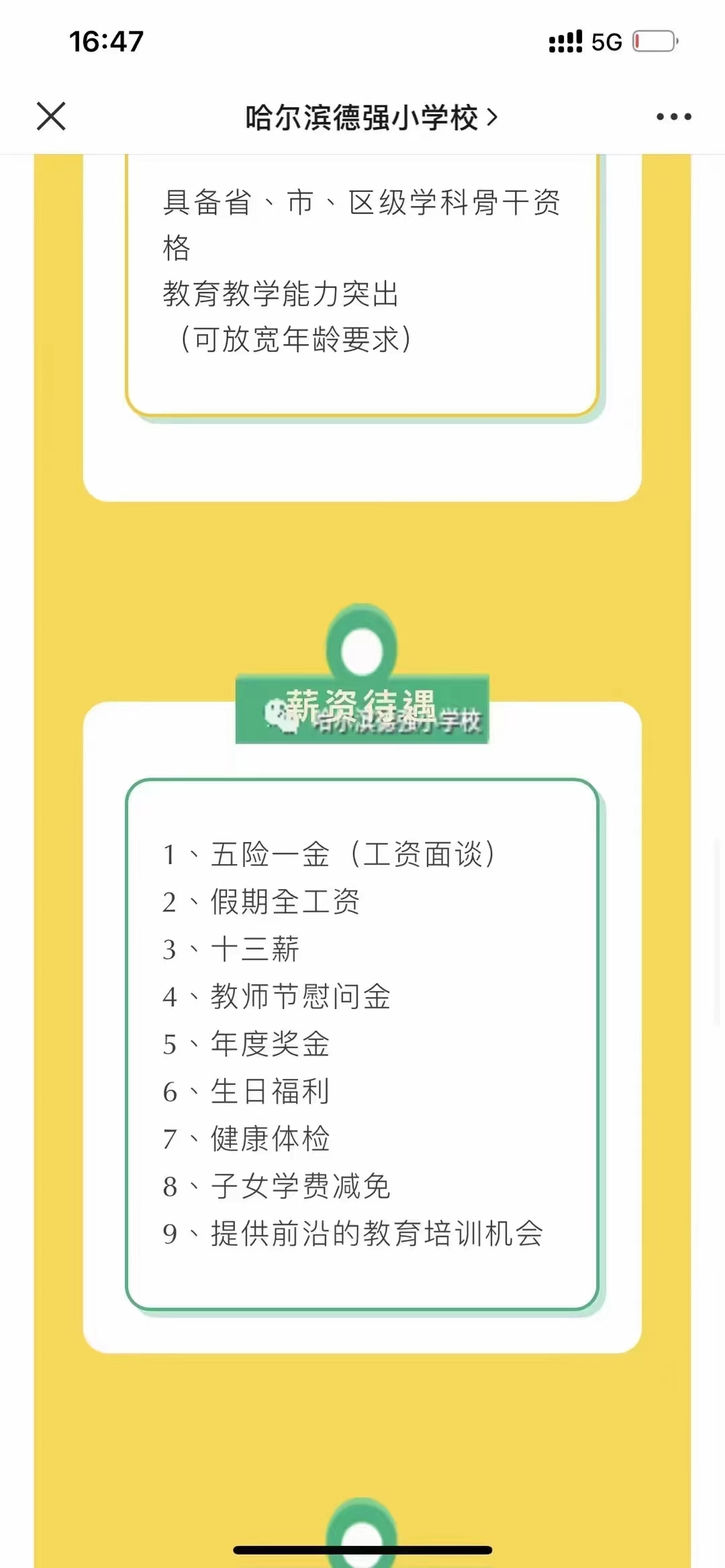Open 哈尔滨德强小学校 account page
Image resolution: width=725 pixels, height=1568 pixels.
(371, 117)
